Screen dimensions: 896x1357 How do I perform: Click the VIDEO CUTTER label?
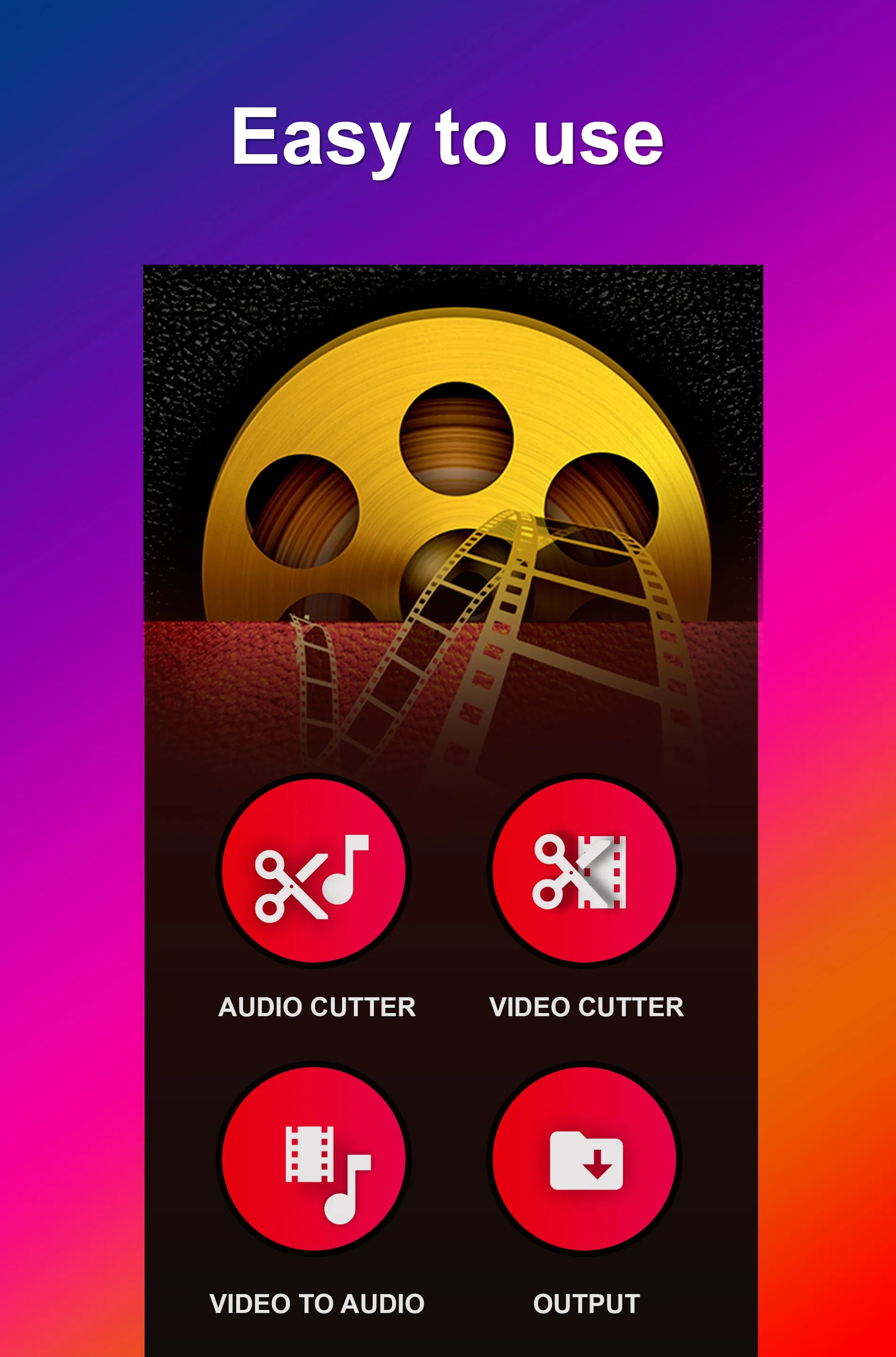click(x=586, y=1007)
